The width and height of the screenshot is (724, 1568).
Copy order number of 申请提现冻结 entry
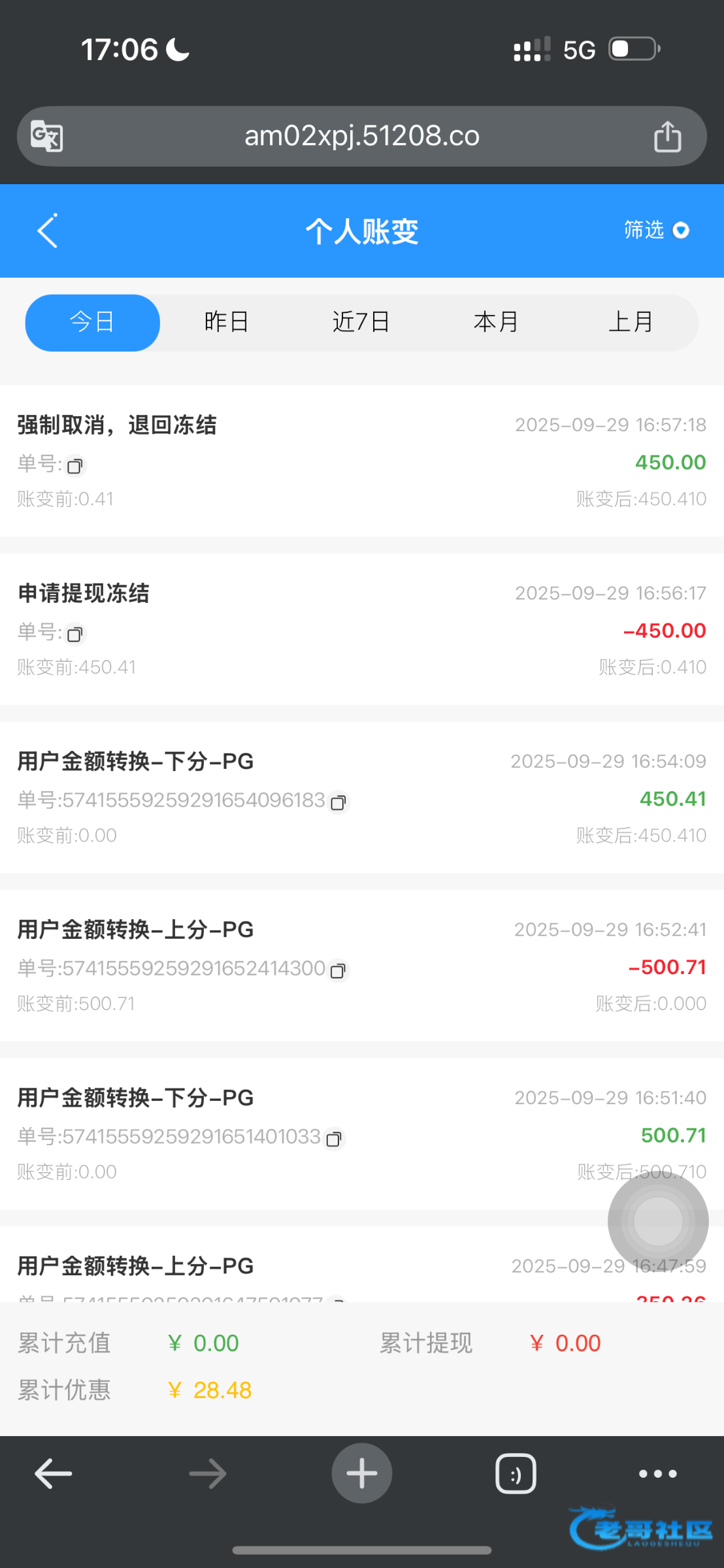click(75, 634)
